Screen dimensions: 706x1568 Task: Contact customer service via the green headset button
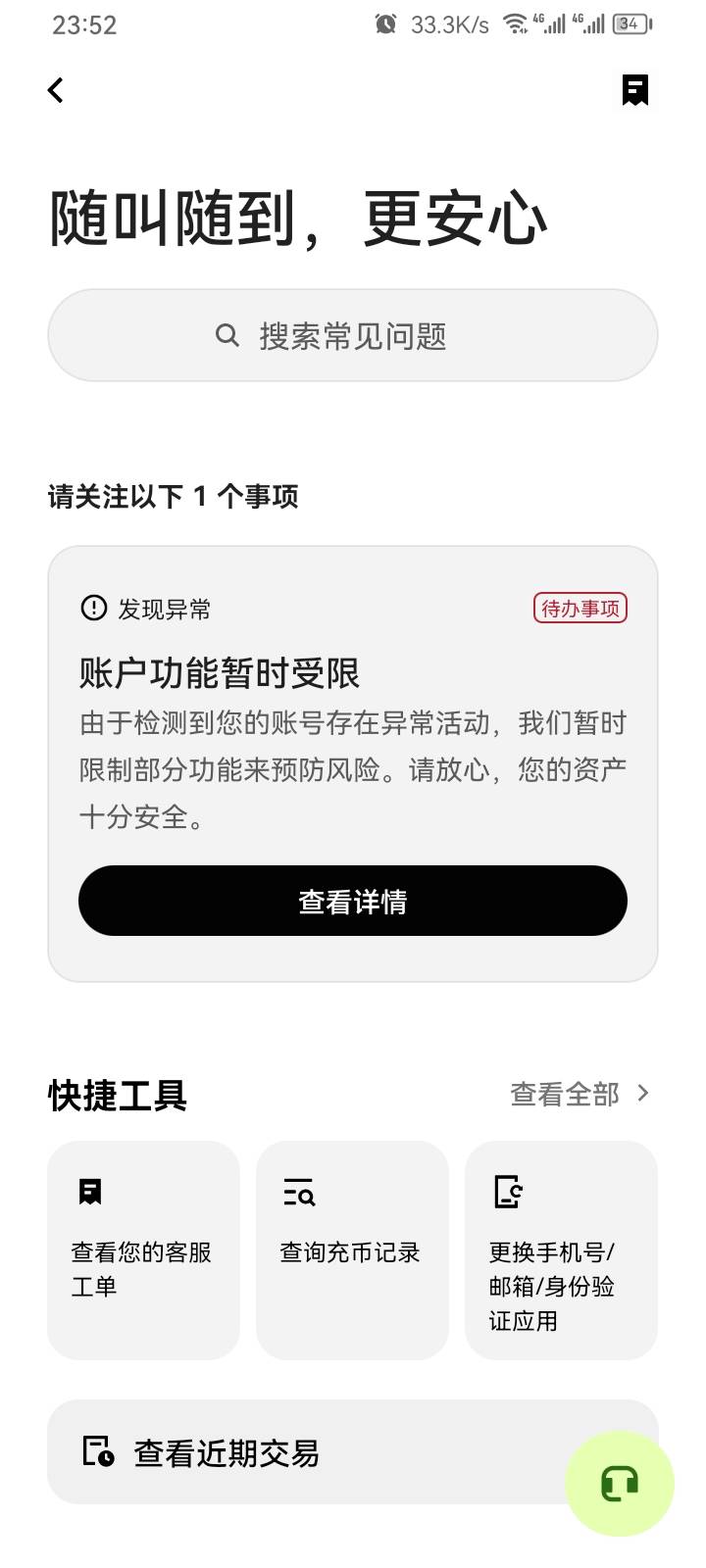click(620, 1483)
